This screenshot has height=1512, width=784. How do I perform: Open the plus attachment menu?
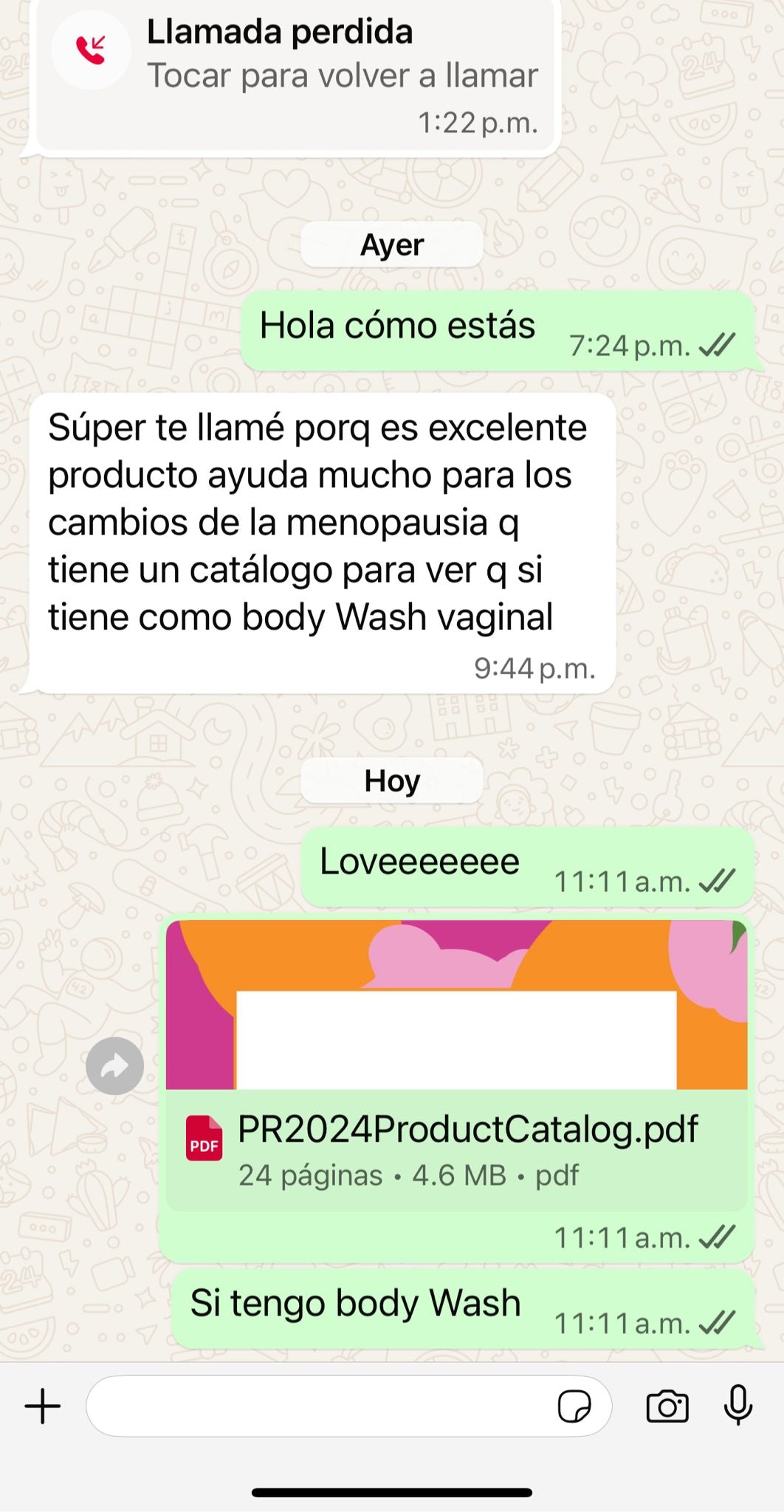point(43,1406)
